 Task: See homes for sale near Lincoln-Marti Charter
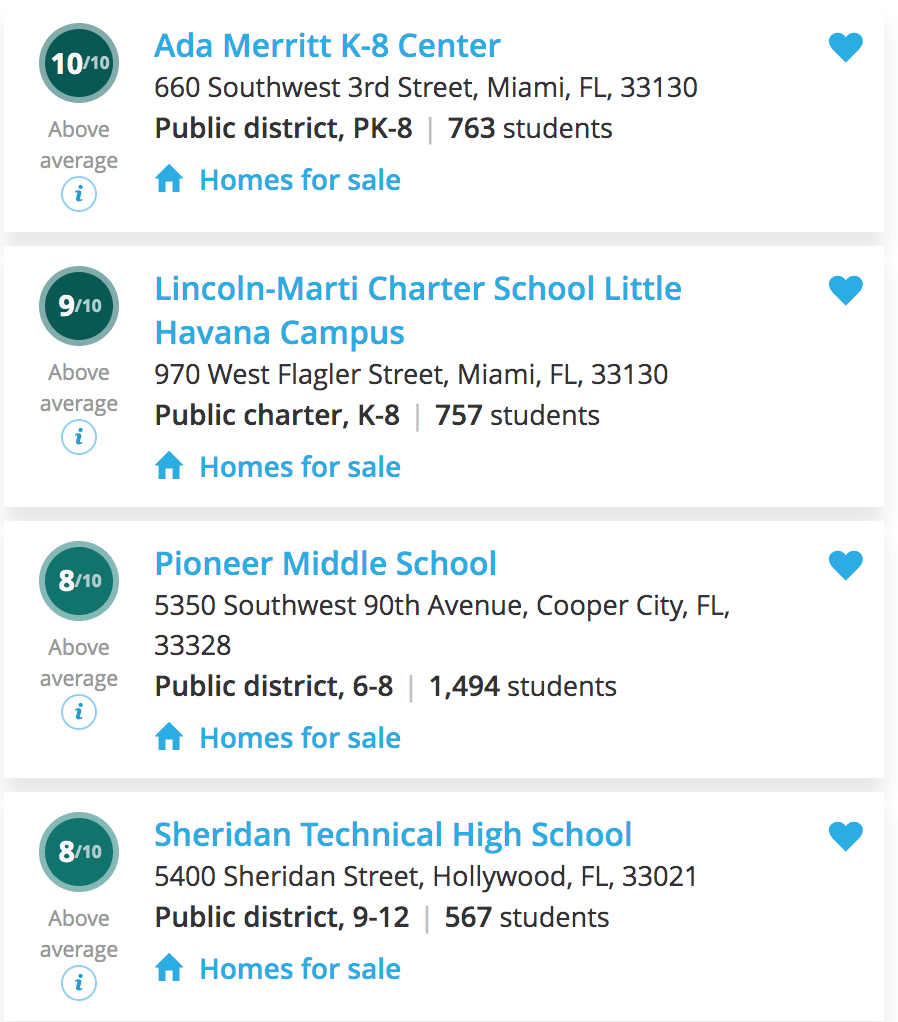click(299, 467)
